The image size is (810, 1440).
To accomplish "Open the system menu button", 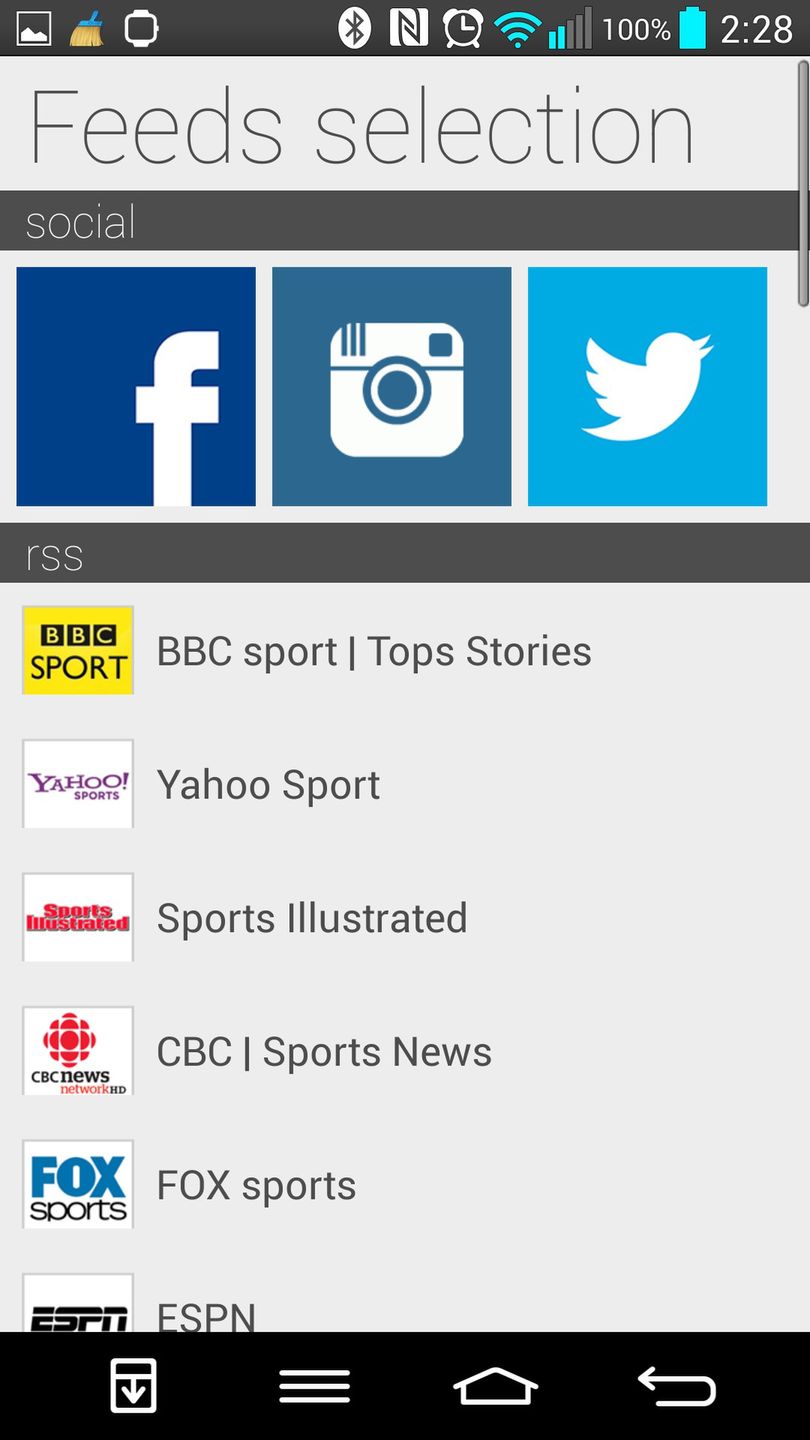I will click(314, 1387).
